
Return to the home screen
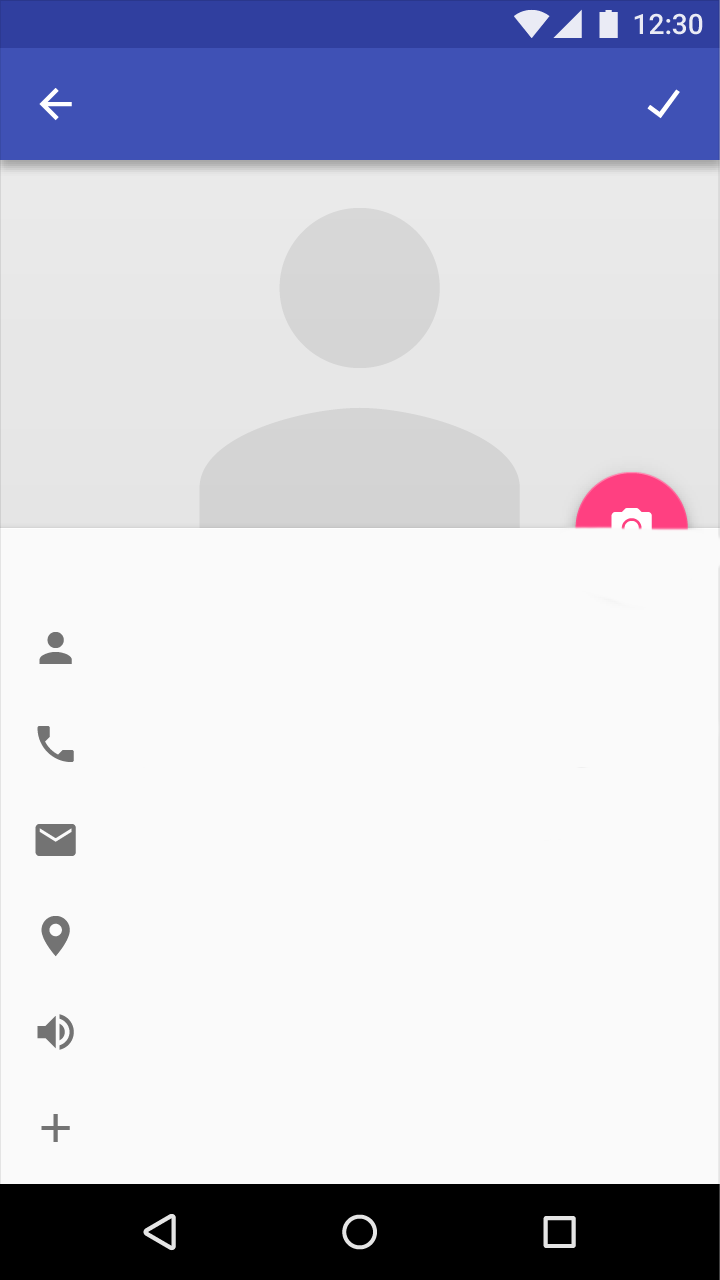tap(360, 1232)
